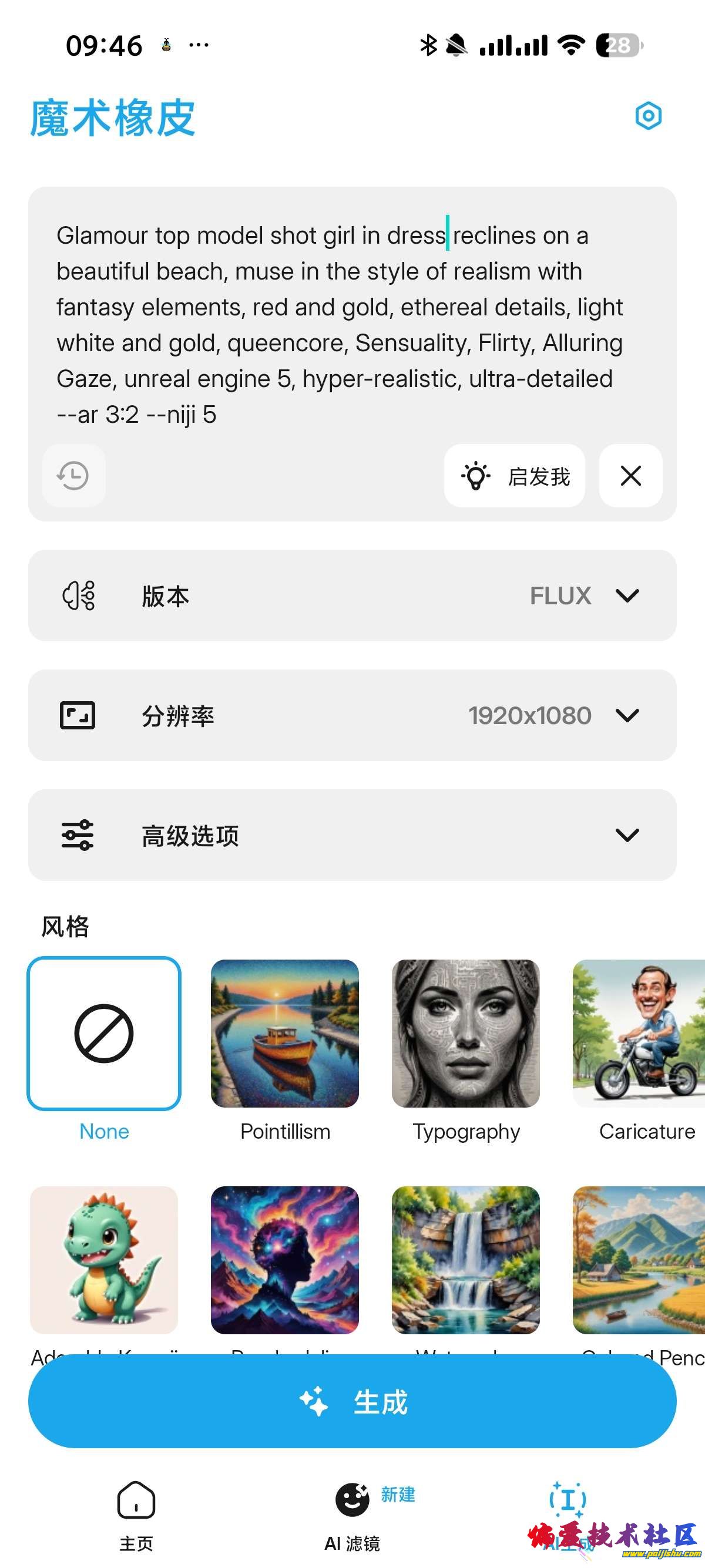The width and height of the screenshot is (705, 1568).
Task: Open the settings gear in the top corner
Action: coord(648,116)
